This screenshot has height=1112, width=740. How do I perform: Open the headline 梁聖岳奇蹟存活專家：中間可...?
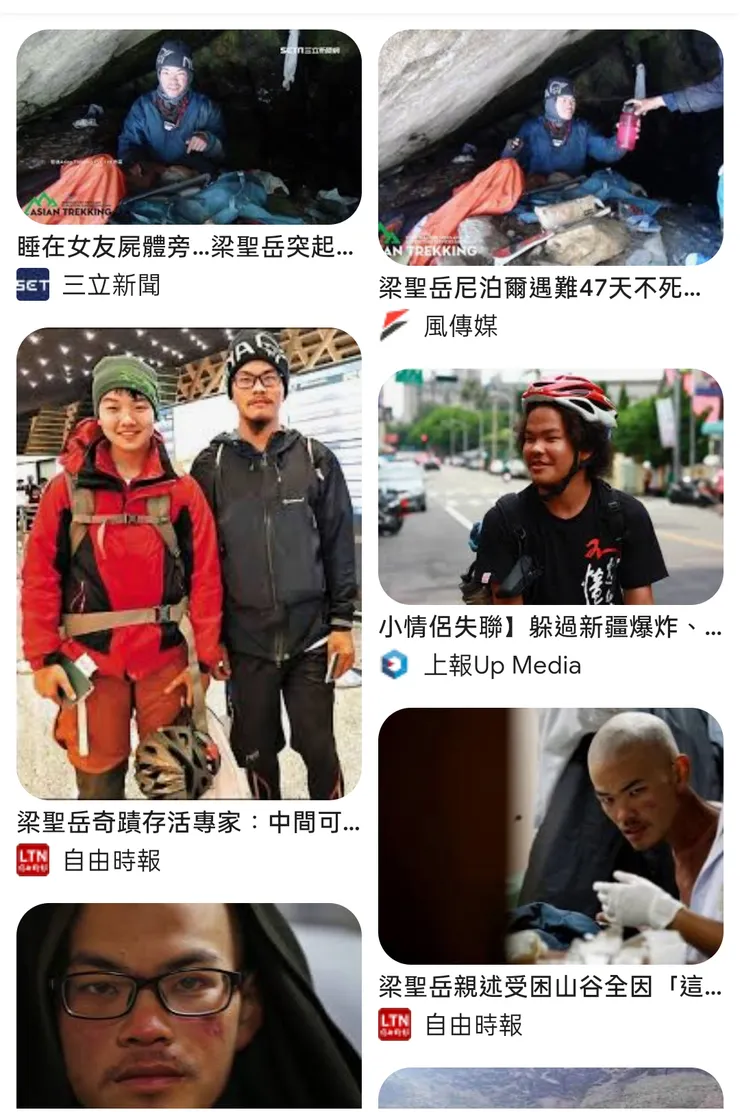point(185,821)
